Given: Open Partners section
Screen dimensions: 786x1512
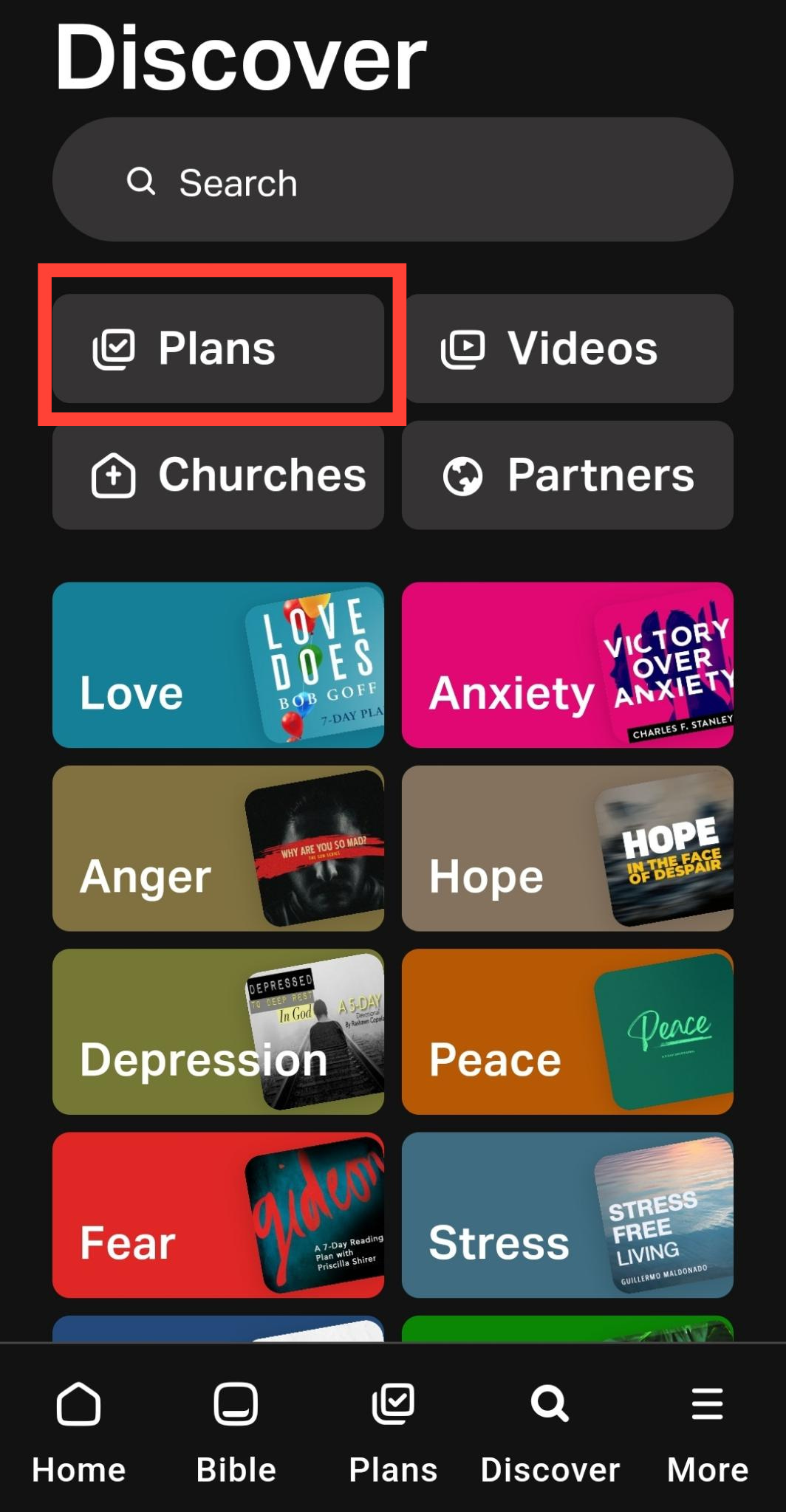Looking at the screenshot, I should coord(567,475).
